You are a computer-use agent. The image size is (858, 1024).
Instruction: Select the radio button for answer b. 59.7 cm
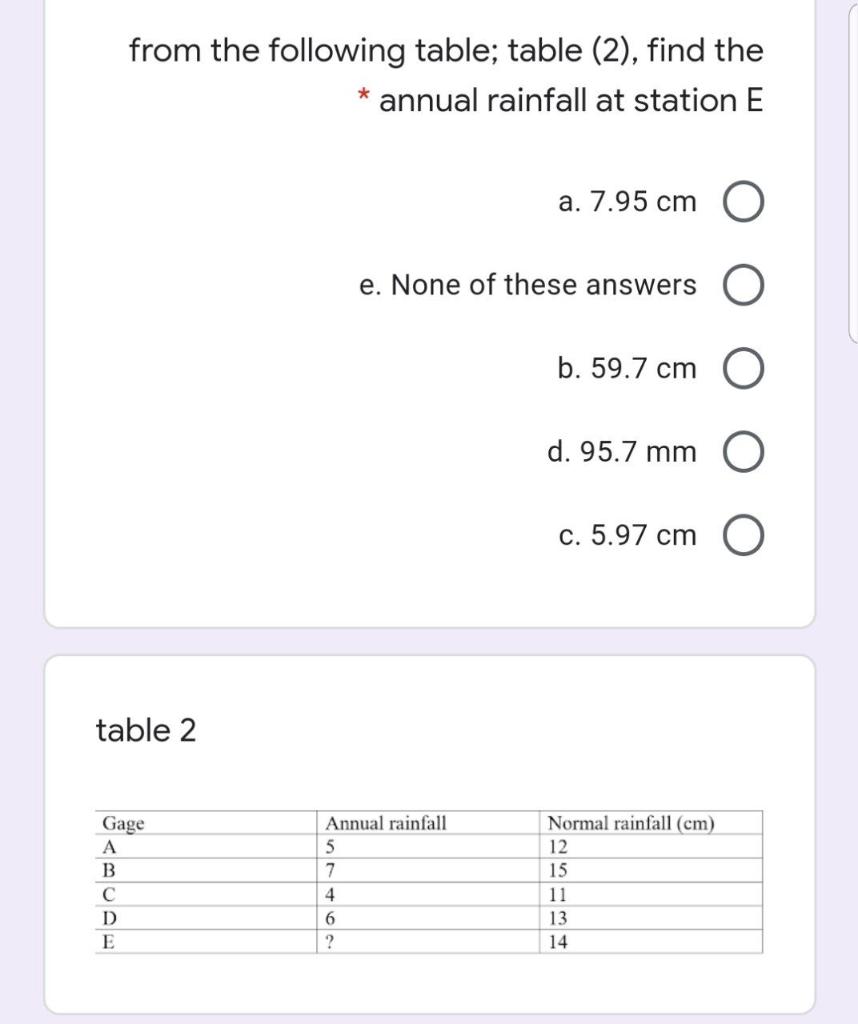[743, 368]
